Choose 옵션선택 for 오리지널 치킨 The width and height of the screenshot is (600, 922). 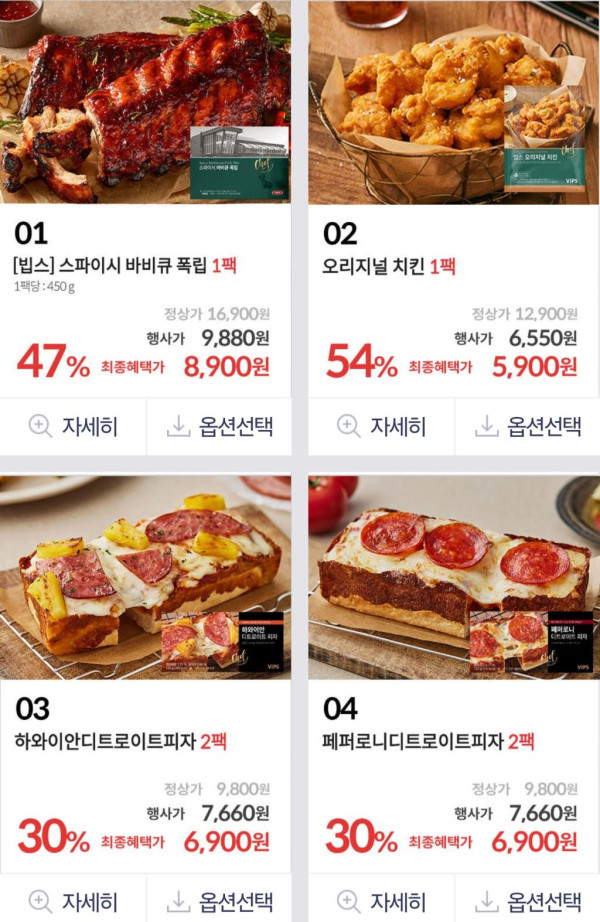click(x=527, y=427)
